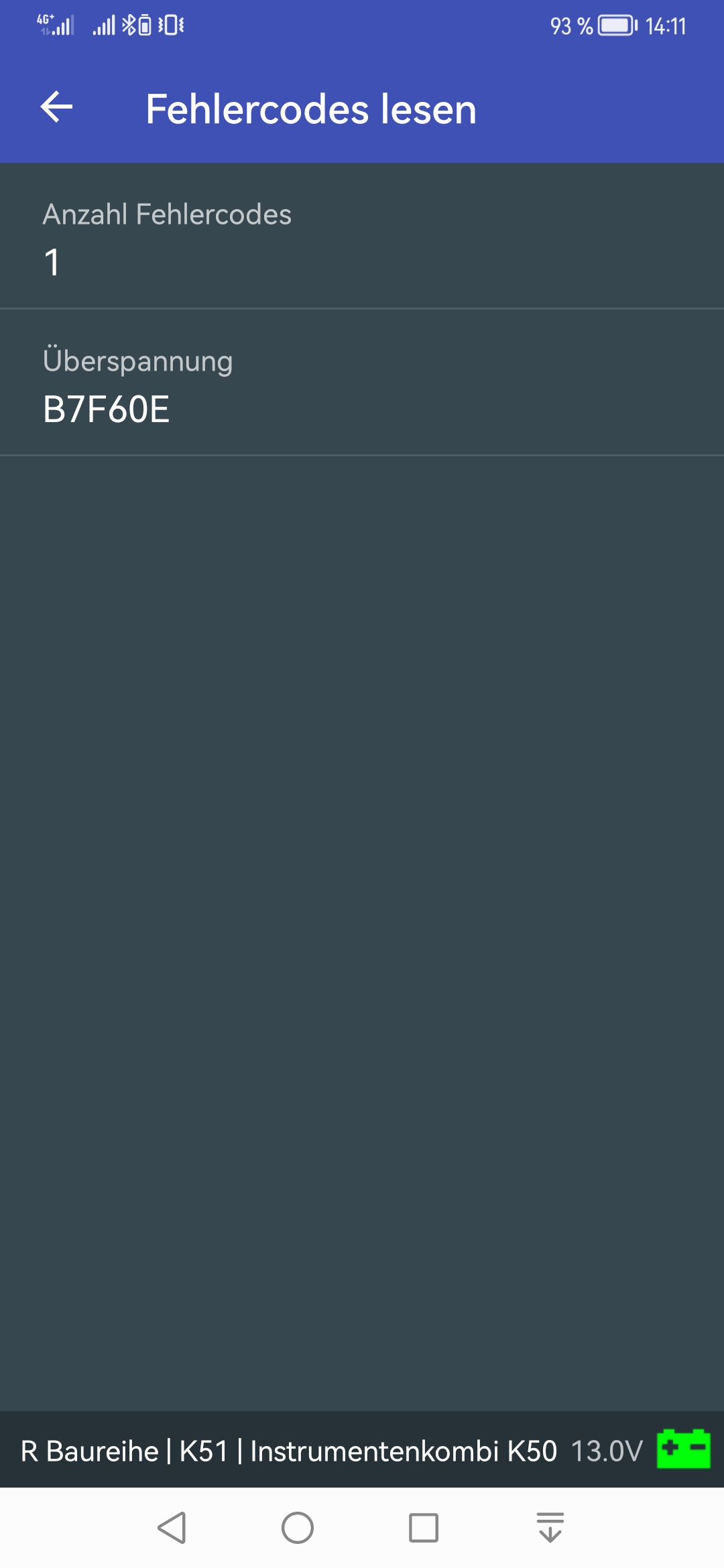The height and width of the screenshot is (1568, 724).
Task: Open recent apps from navigation bar
Action: (x=424, y=1528)
